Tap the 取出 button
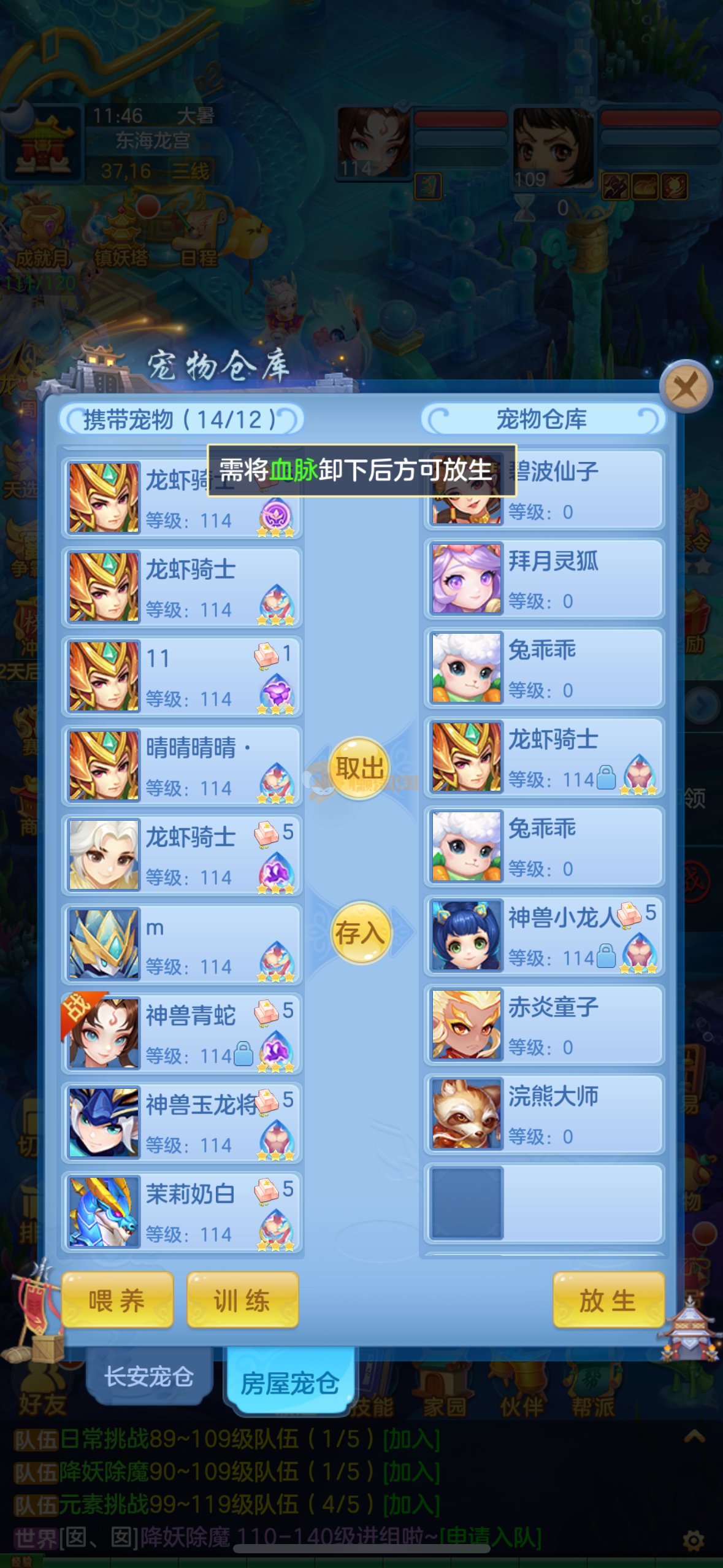This screenshot has width=723, height=1568. 360,767
